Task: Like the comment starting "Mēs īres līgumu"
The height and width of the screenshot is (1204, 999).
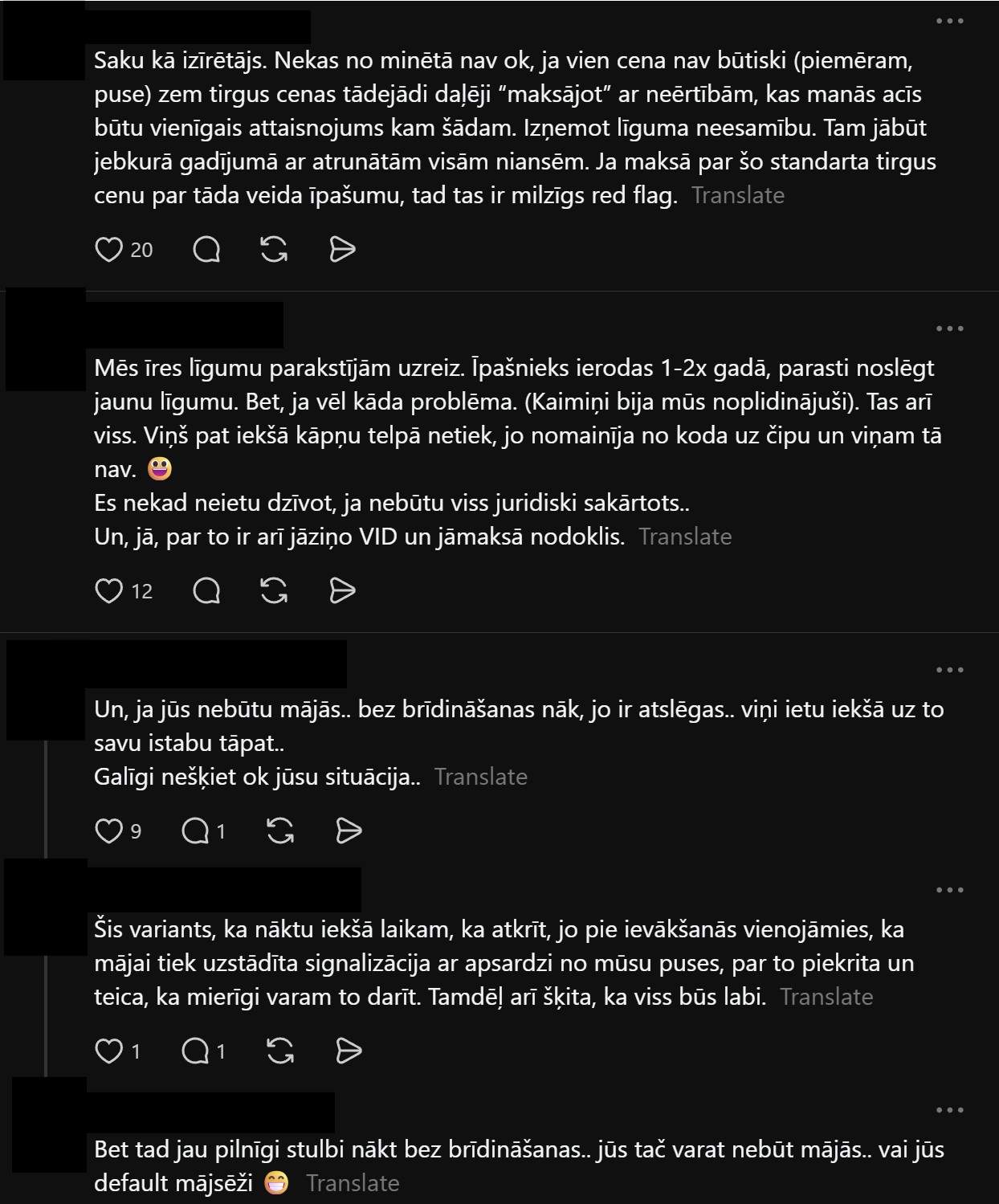Action: (108, 591)
